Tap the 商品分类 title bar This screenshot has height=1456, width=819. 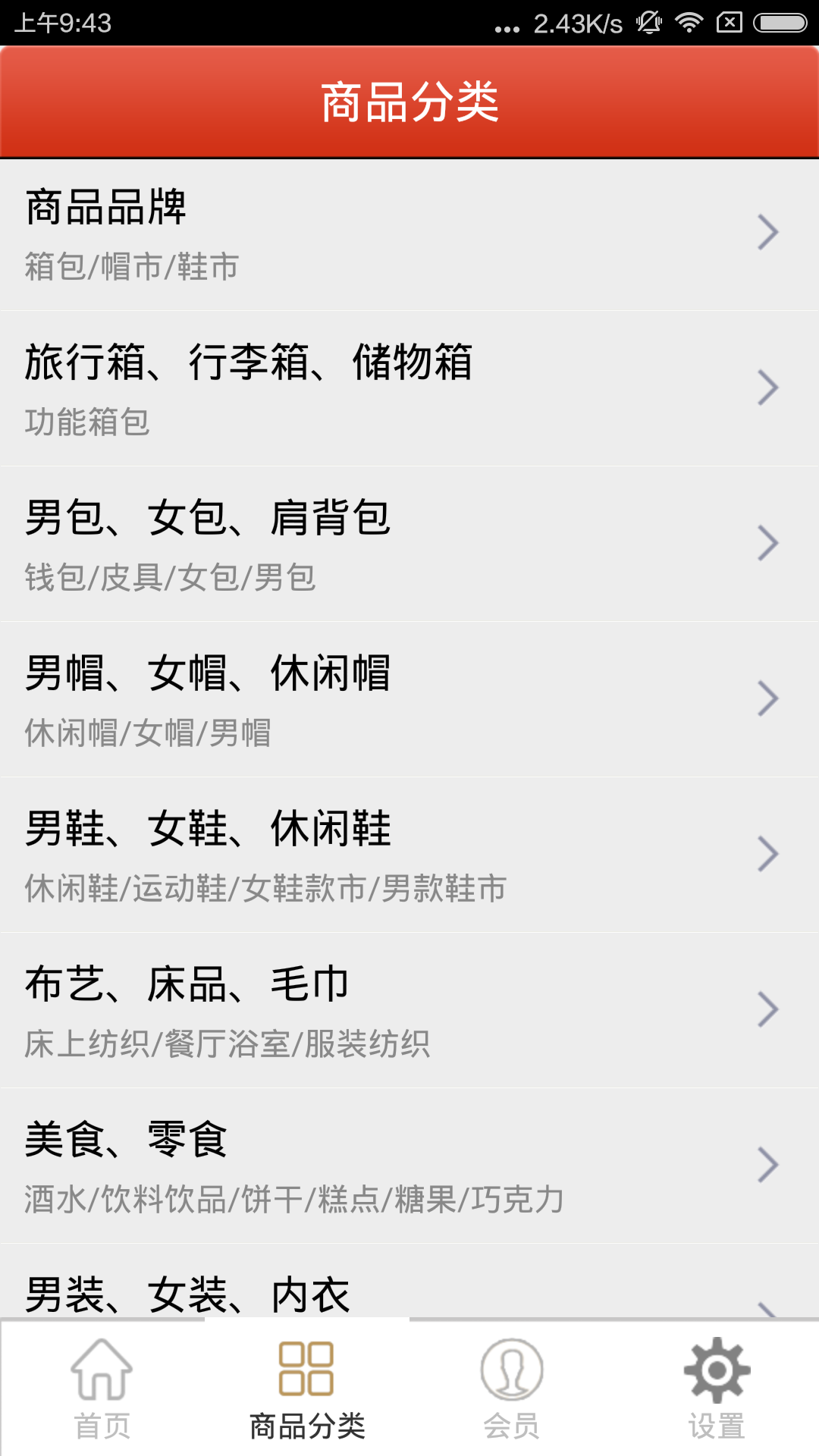(x=409, y=102)
